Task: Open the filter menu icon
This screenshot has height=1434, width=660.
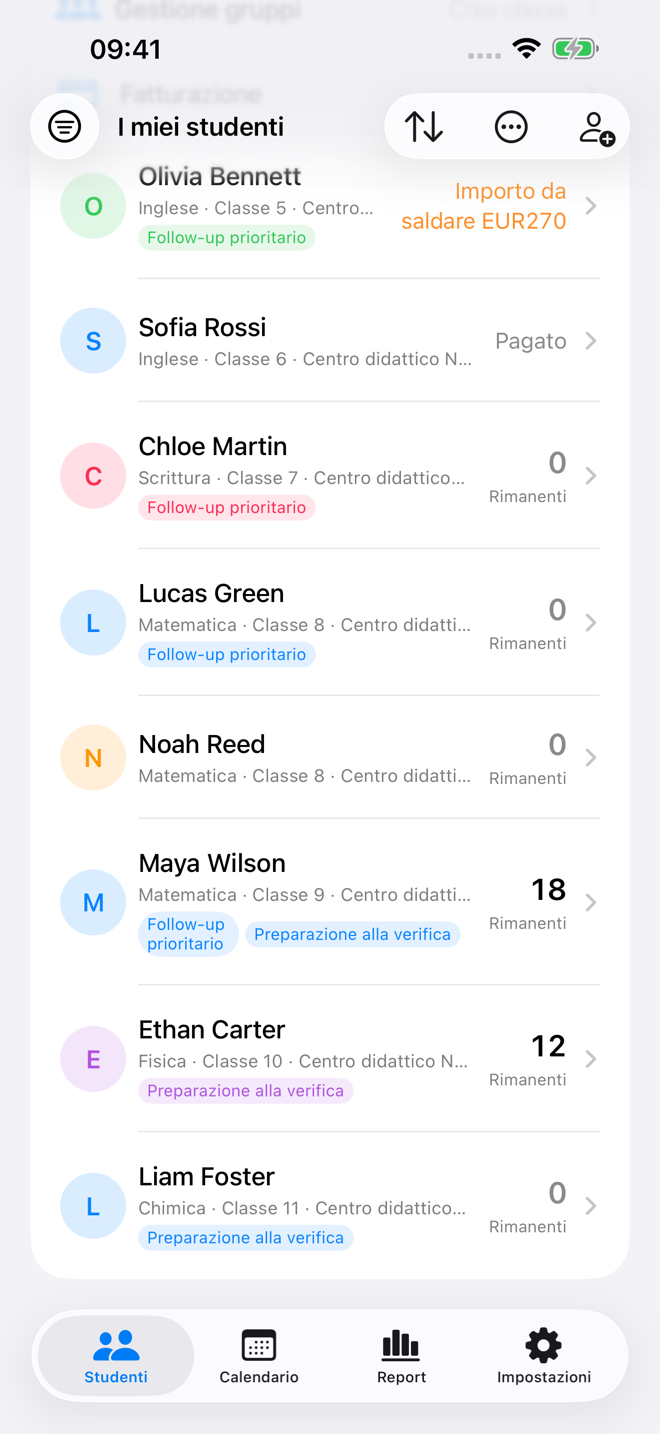Action: pyautogui.click(x=65, y=126)
